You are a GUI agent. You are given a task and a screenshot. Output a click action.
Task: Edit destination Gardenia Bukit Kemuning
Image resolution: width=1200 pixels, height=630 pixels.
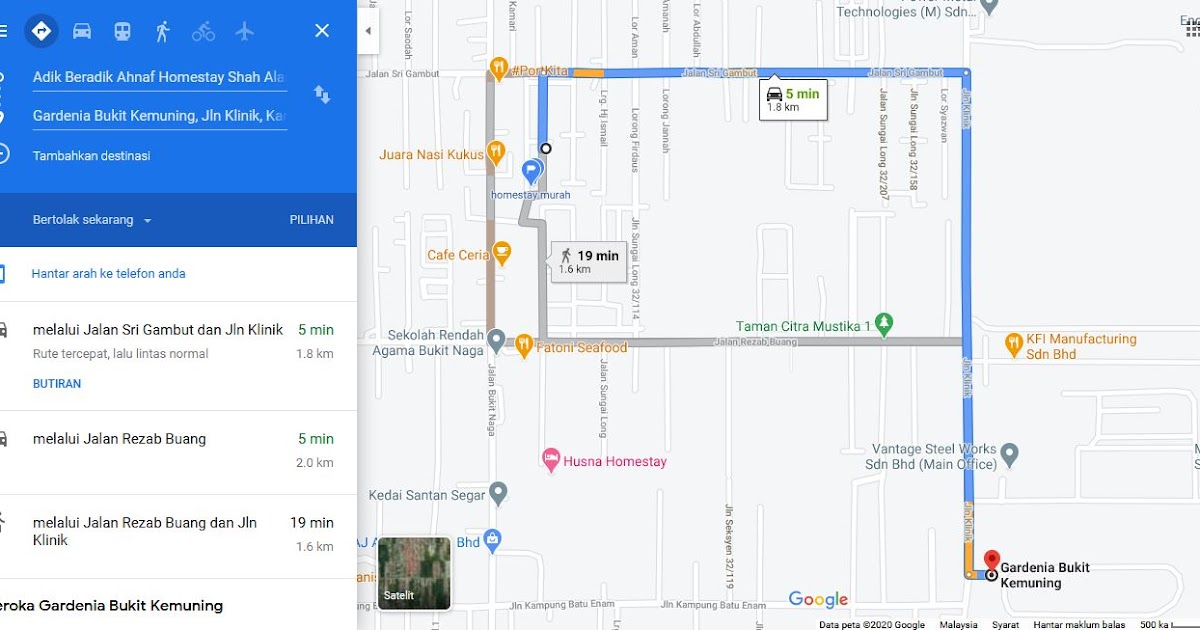[158, 116]
